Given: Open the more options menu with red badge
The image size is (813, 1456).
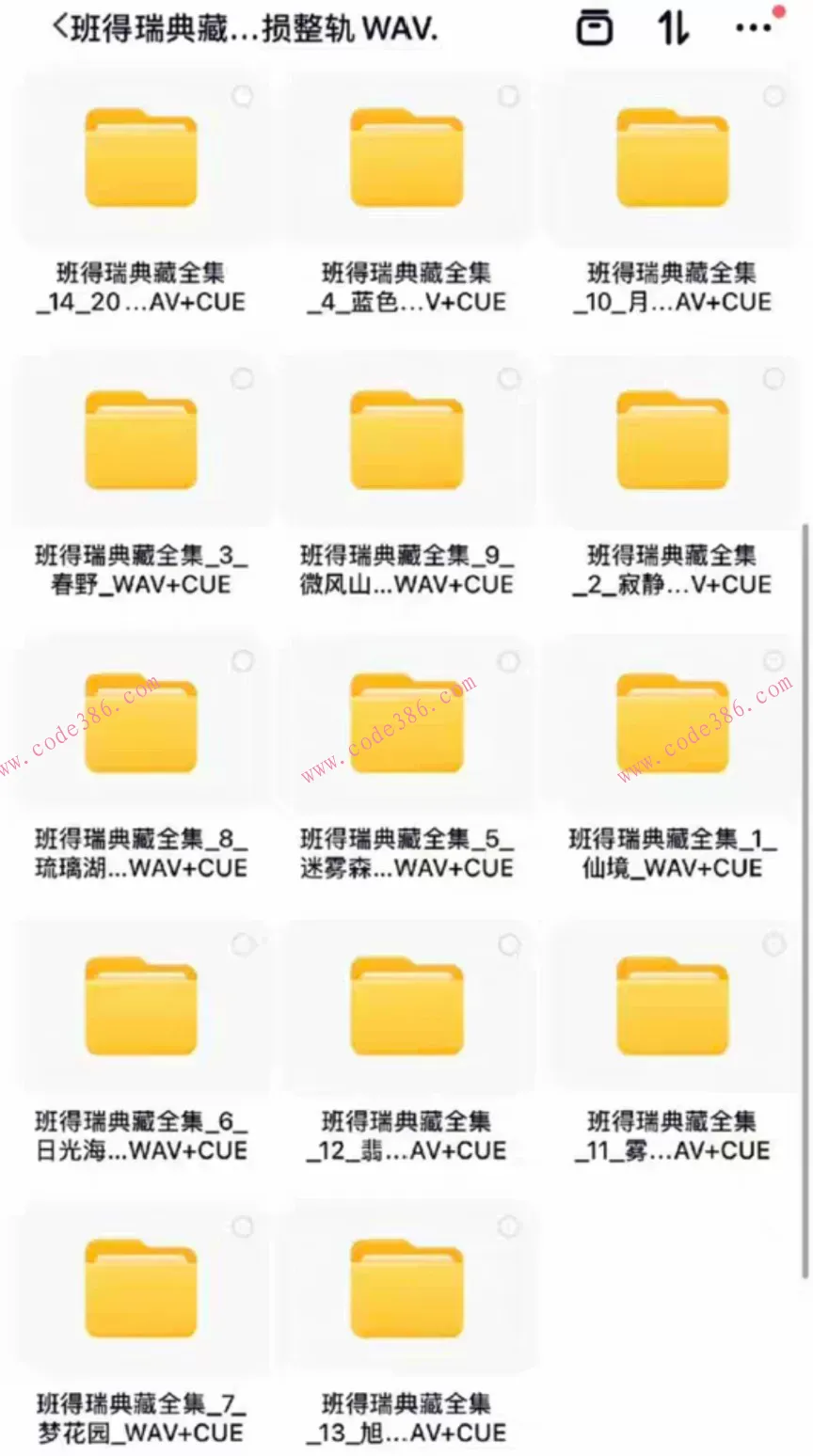Looking at the screenshot, I should click(753, 28).
